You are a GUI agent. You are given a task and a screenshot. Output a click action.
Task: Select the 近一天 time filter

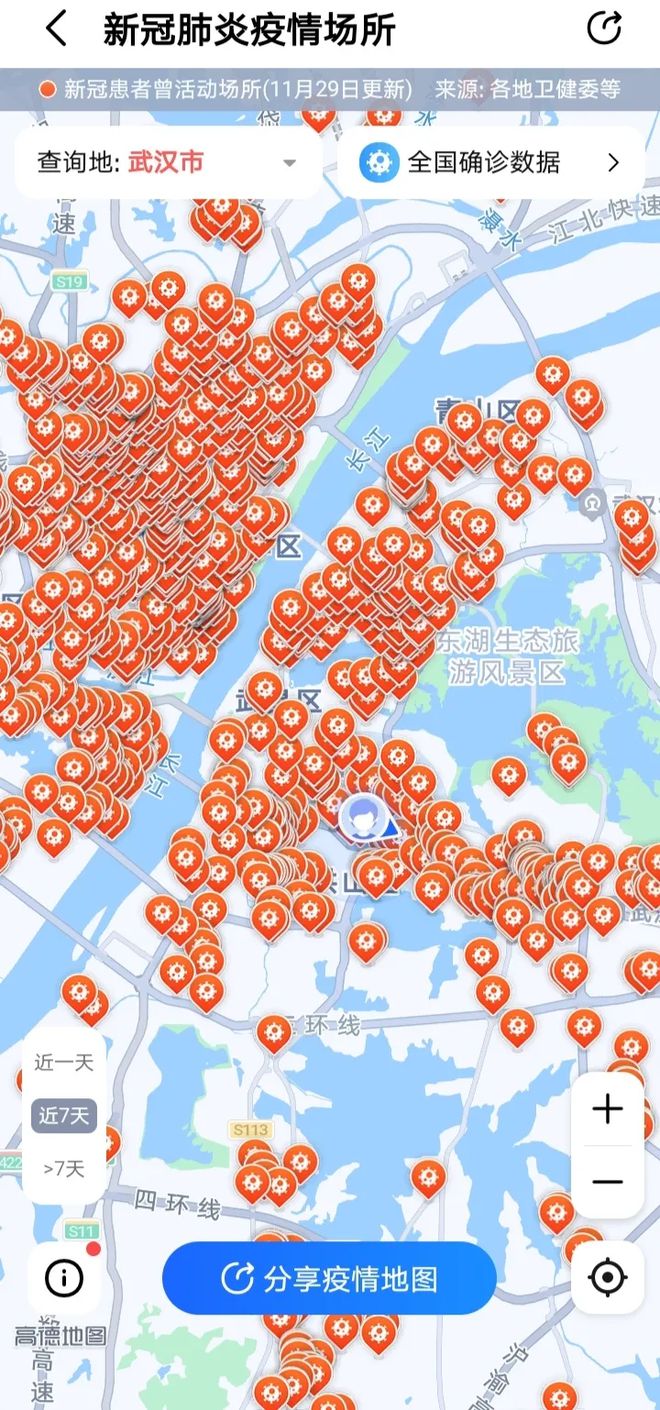pyautogui.click(x=64, y=1063)
